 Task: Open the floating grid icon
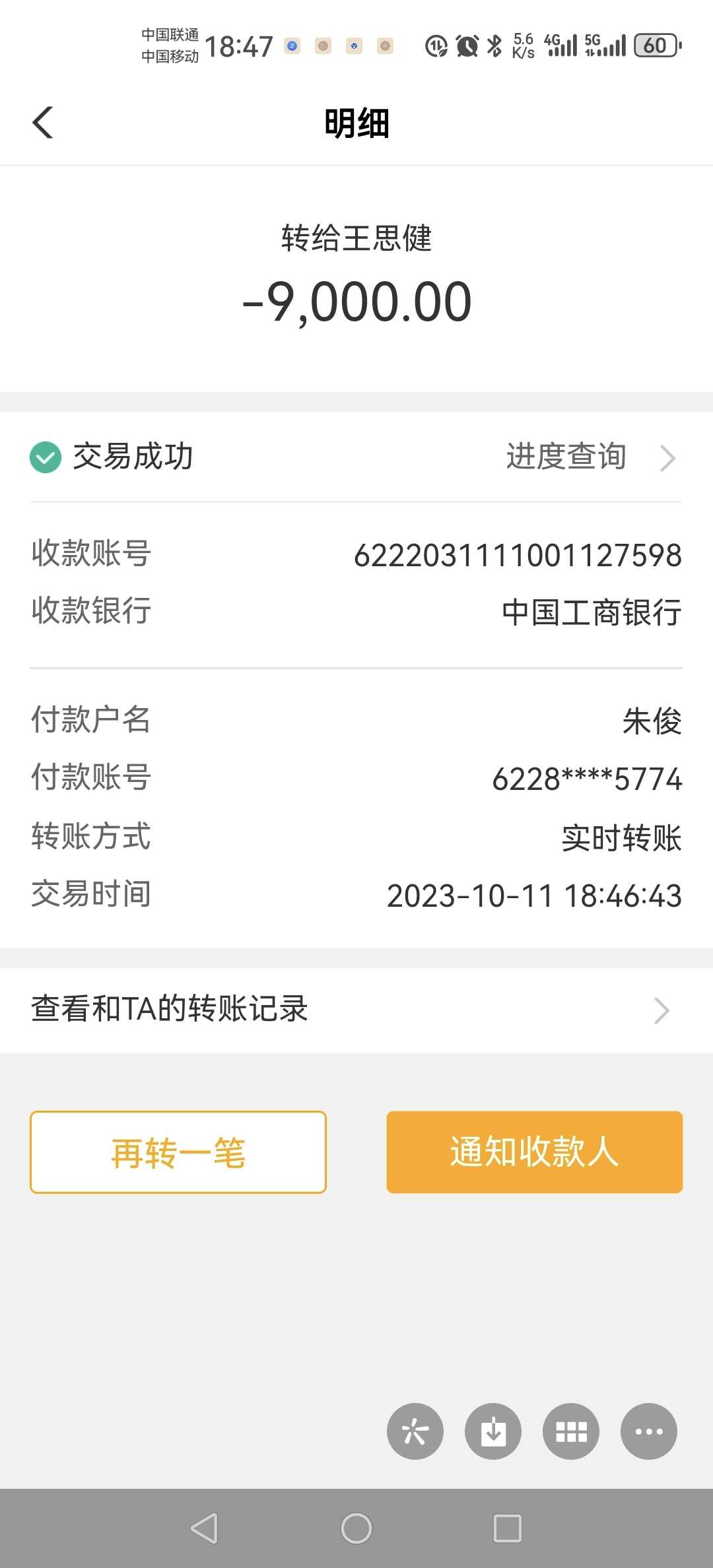(571, 1431)
